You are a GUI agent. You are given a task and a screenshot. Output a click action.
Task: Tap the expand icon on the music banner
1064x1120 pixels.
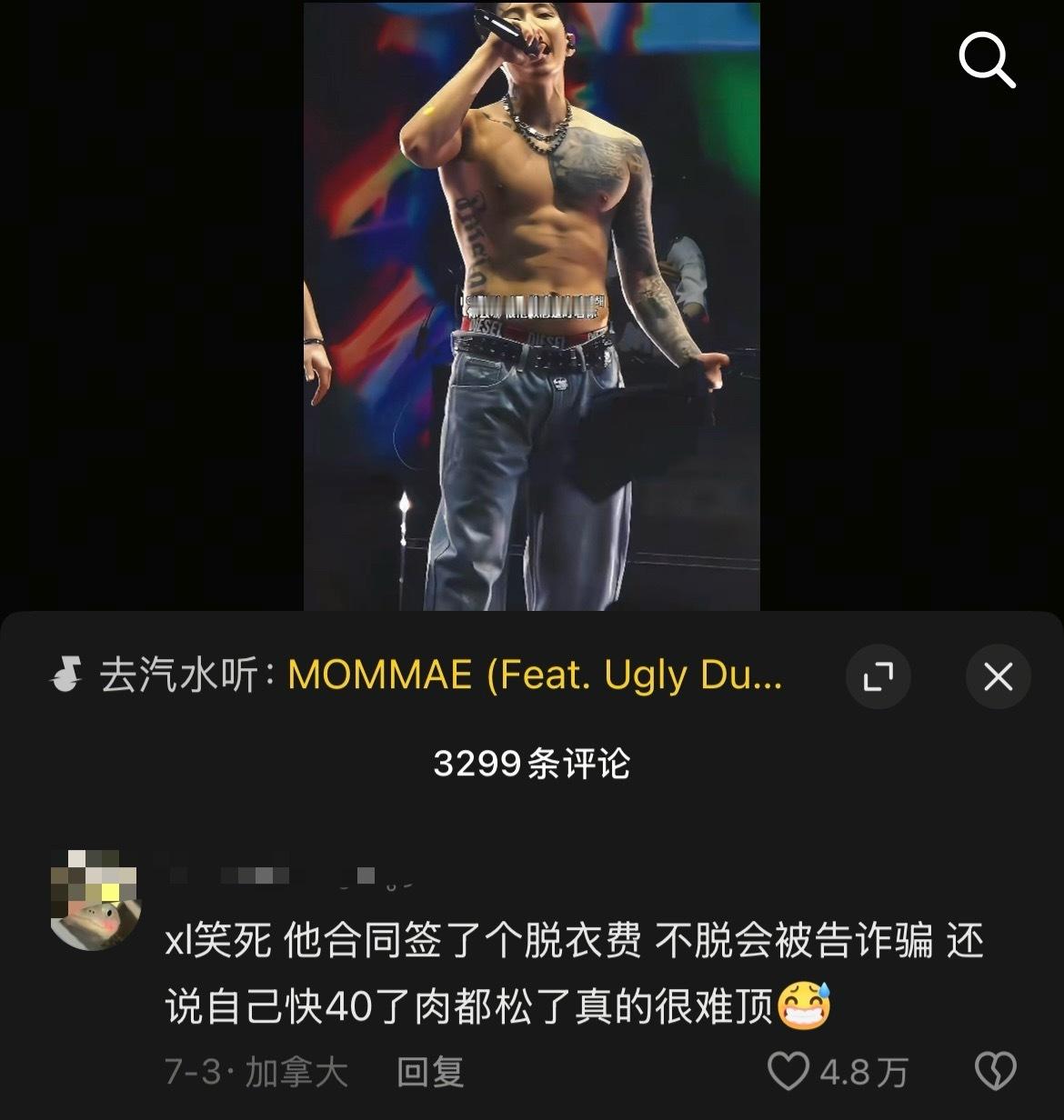[878, 676]
